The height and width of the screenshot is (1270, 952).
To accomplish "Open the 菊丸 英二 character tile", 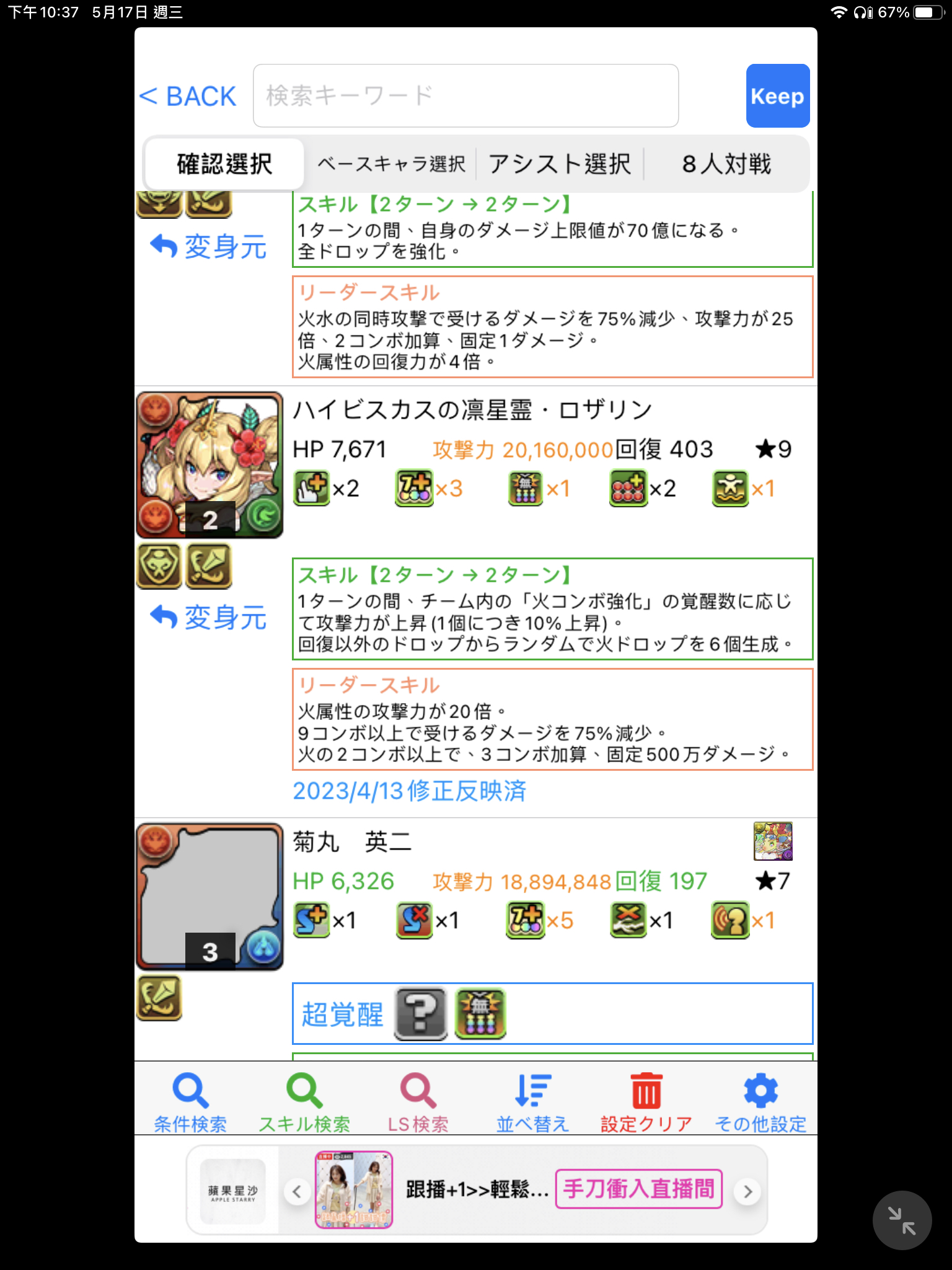I will click(x=209, y=897).
